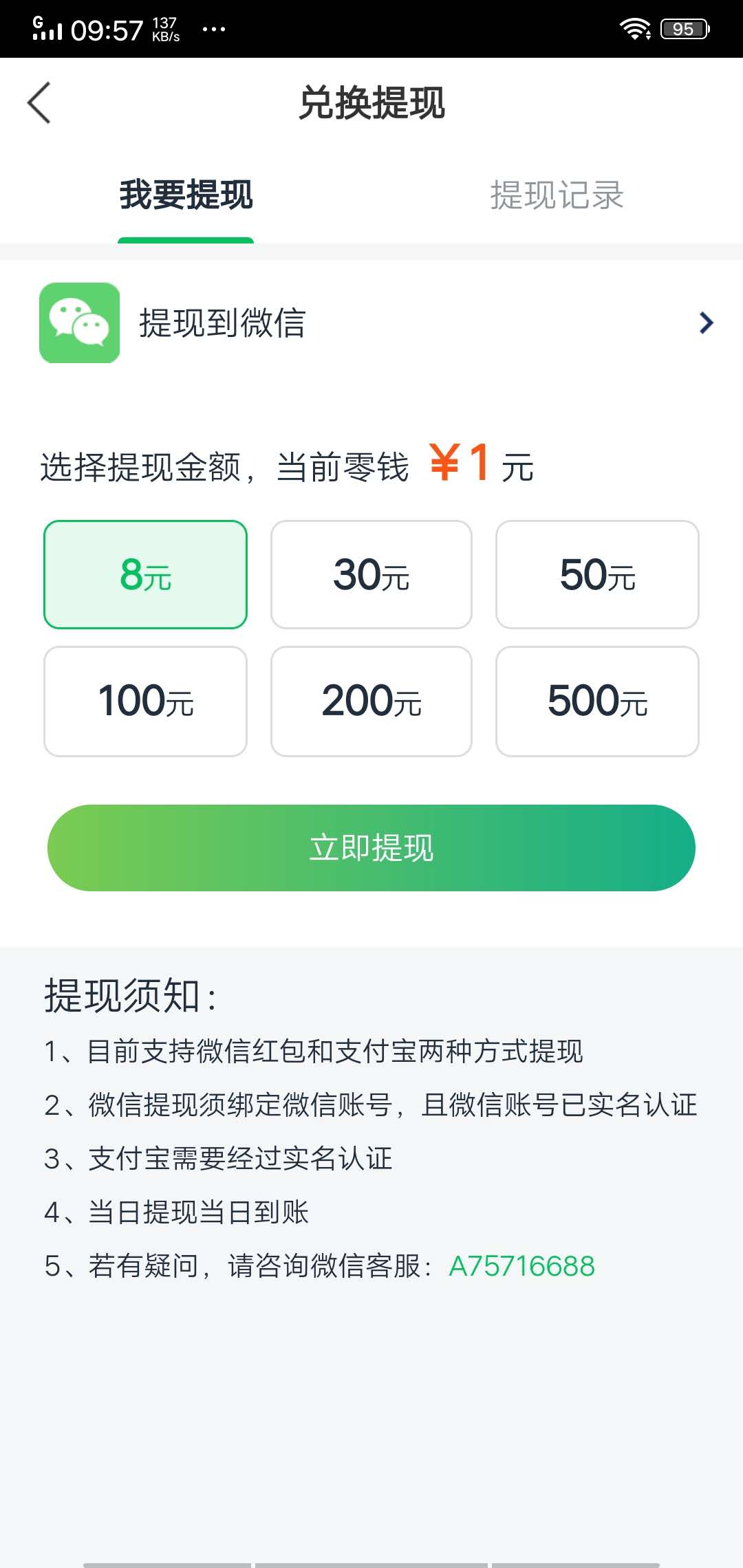This screenshot has width=743, height=1568.
Task: Expand 提现到微信 via the right chevron
Action: 704,323
